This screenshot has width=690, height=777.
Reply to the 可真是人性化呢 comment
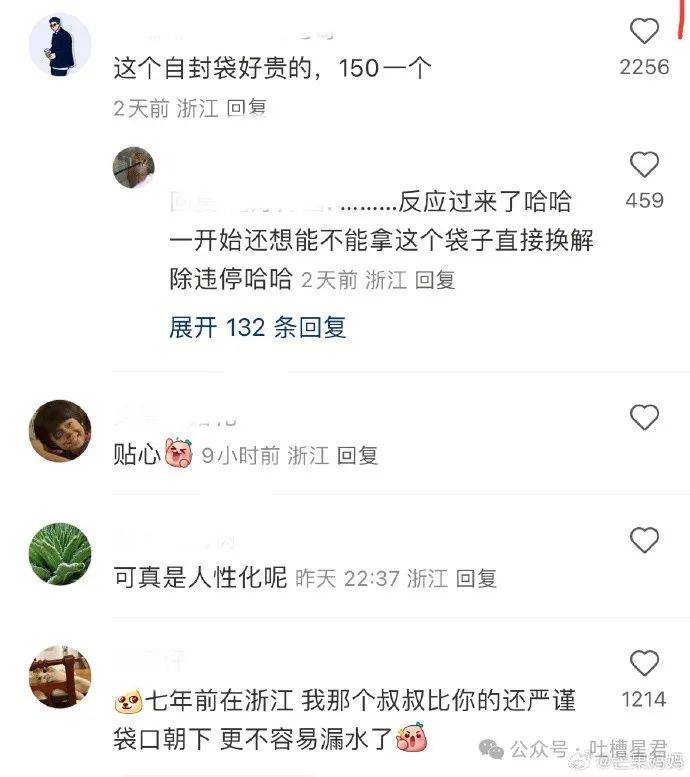pyautogui.click(x=476, y=578)
